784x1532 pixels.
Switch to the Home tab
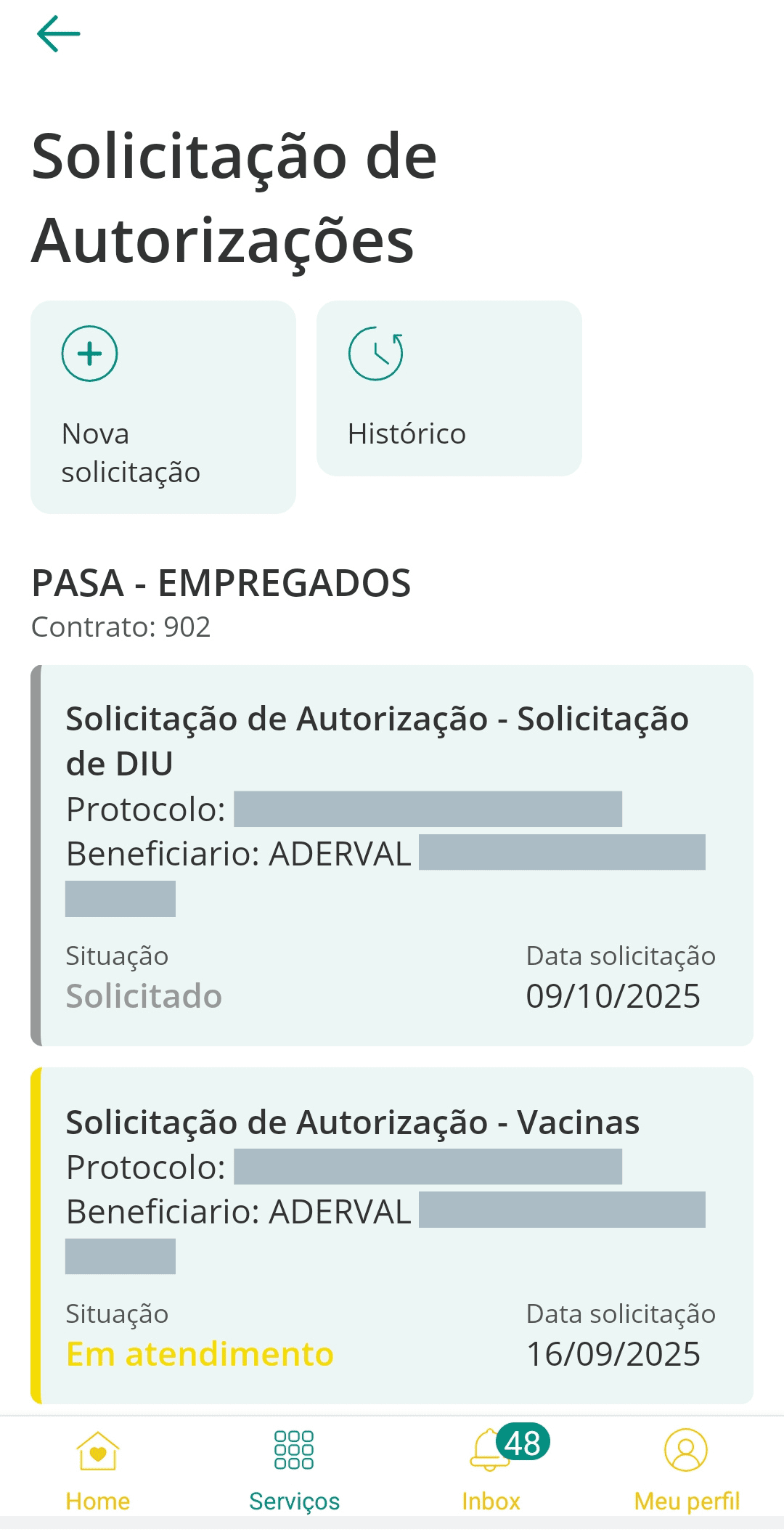coord(98,1470)
